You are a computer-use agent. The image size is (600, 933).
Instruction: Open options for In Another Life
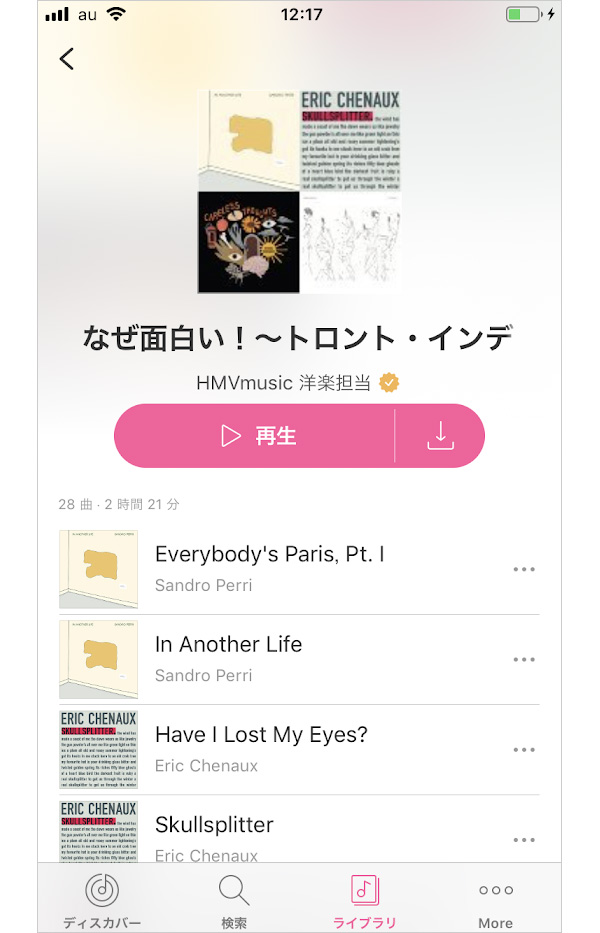(523, 659)
